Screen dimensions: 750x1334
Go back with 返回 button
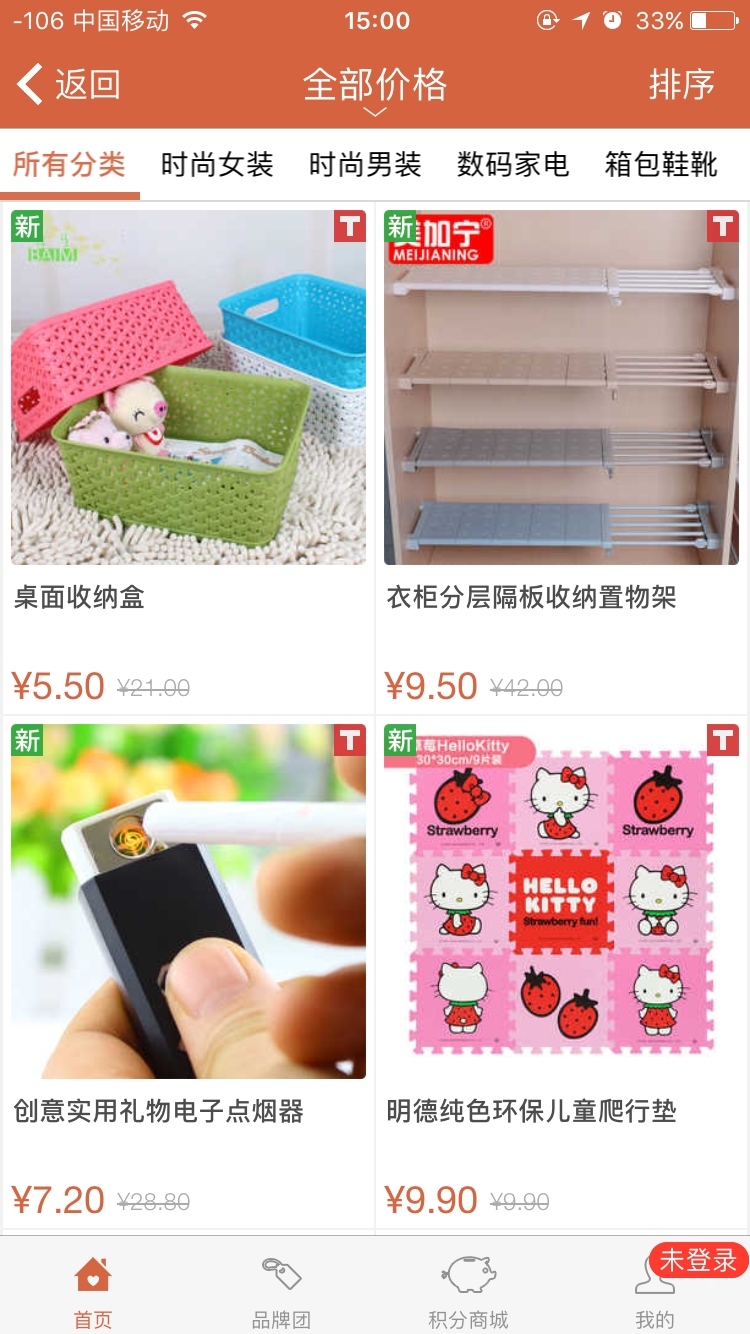(70, 85)
